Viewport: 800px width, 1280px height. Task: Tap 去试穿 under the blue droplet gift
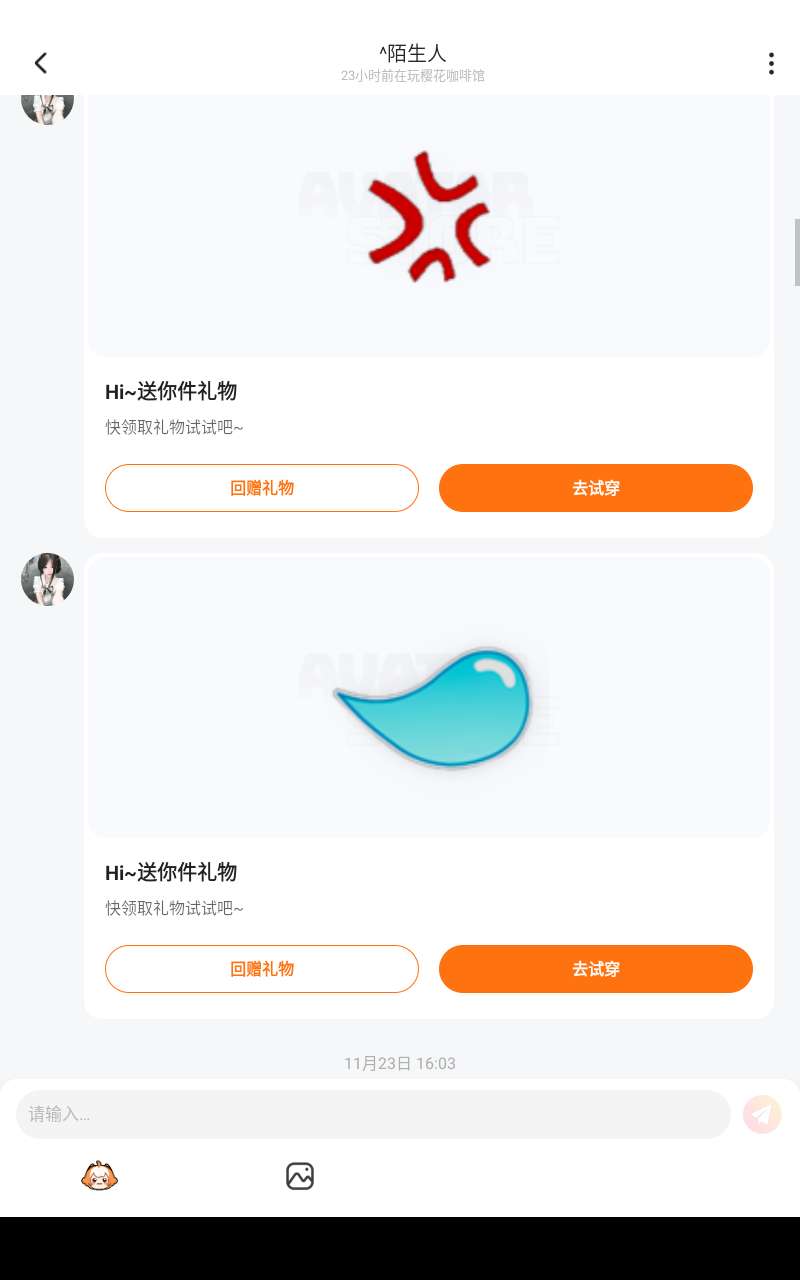[595, 969]
